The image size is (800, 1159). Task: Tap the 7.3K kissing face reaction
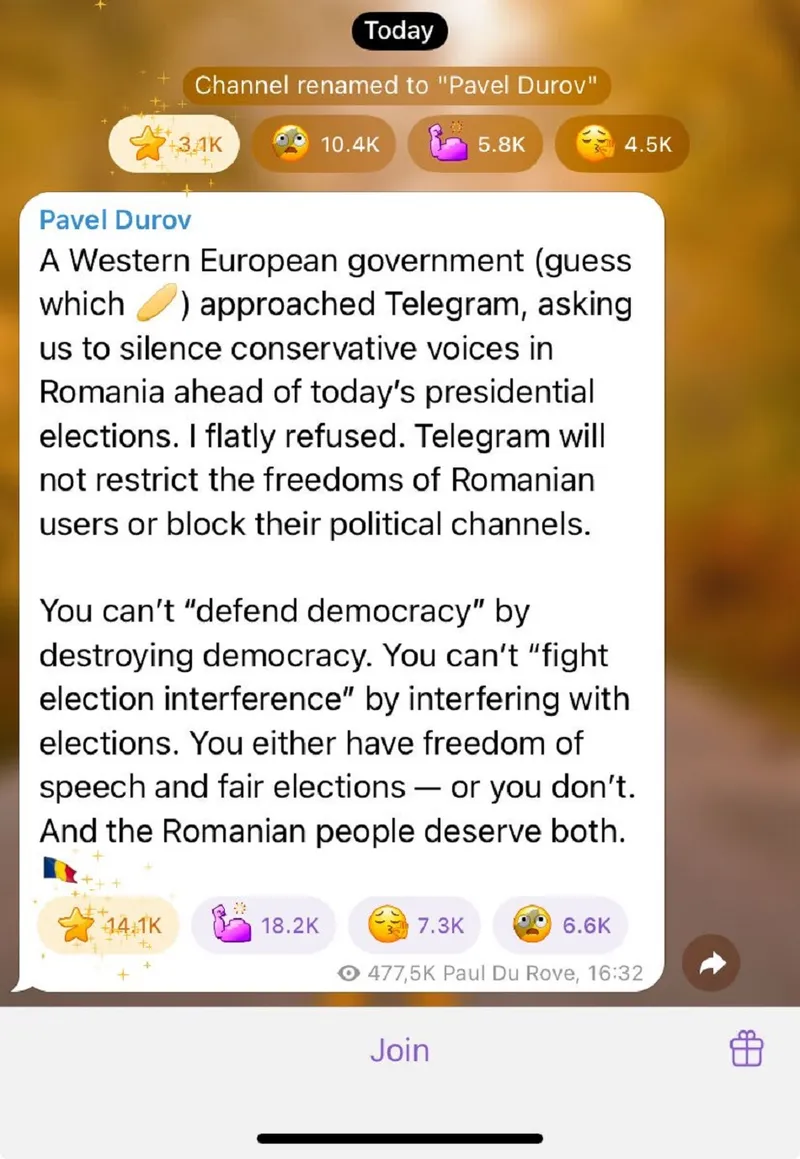coord(414,925)
